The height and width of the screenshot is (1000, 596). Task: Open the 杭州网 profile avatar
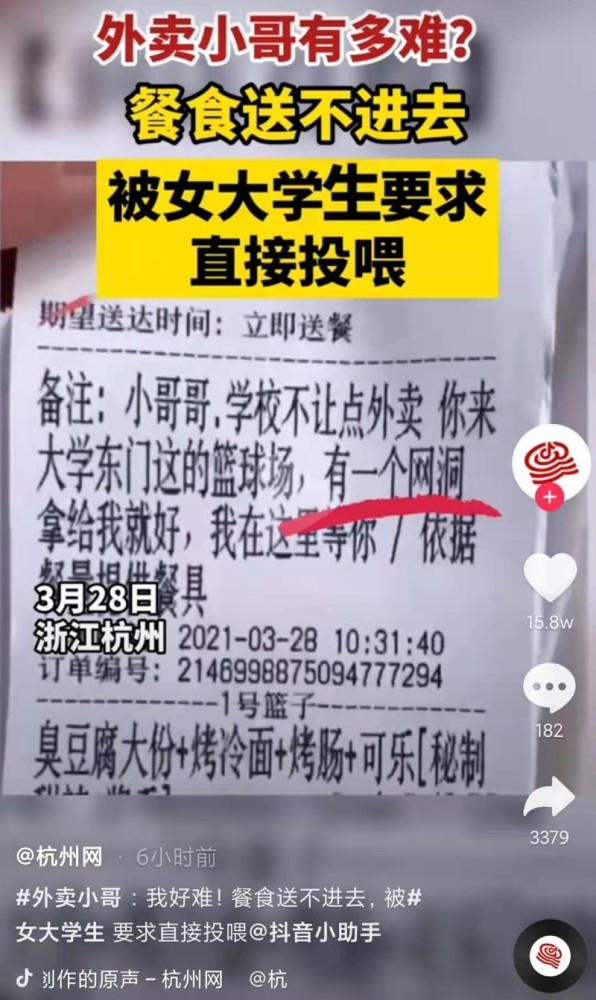(x=551, y=462)
